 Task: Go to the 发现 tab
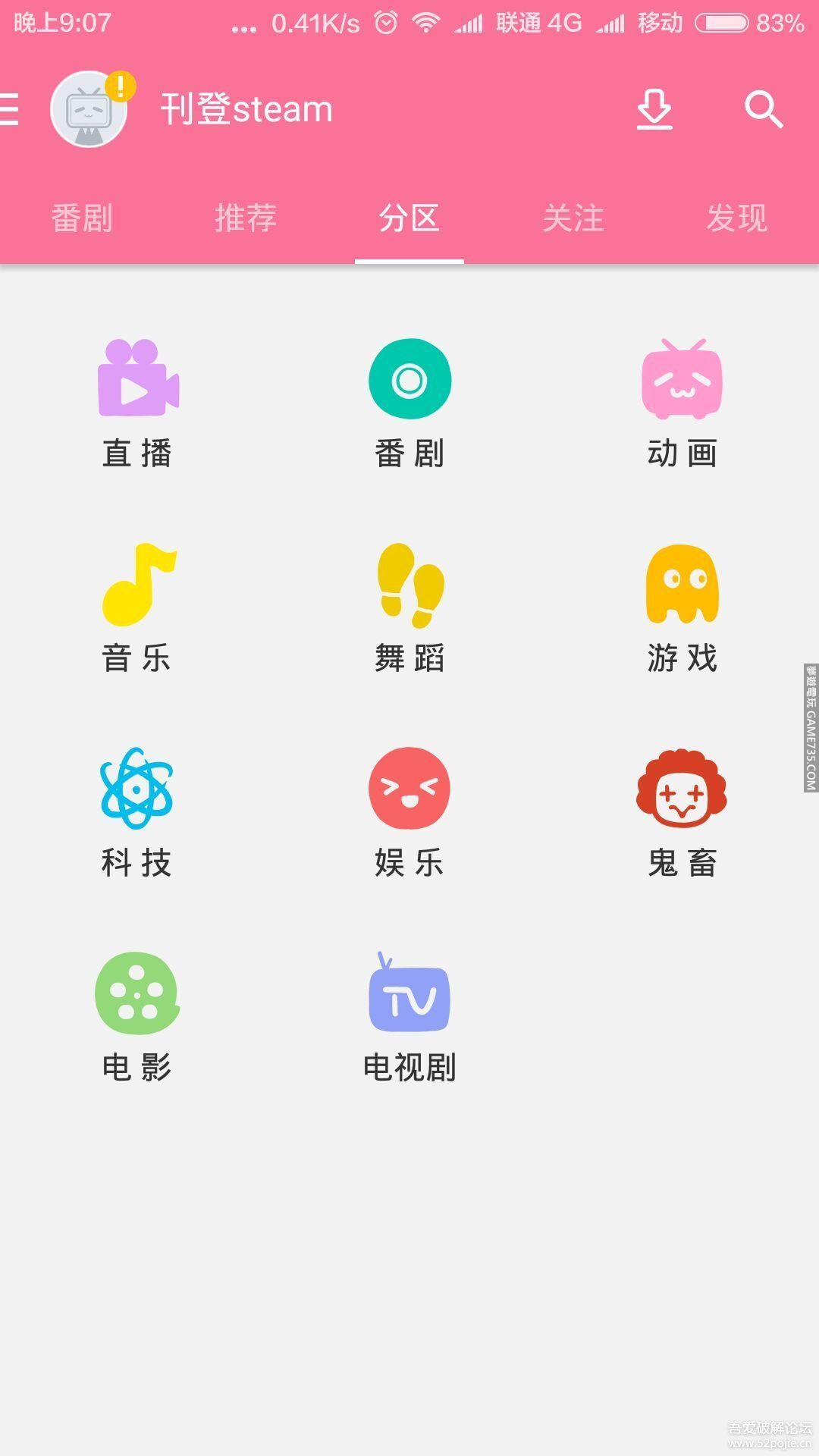[x=737, y=218]
